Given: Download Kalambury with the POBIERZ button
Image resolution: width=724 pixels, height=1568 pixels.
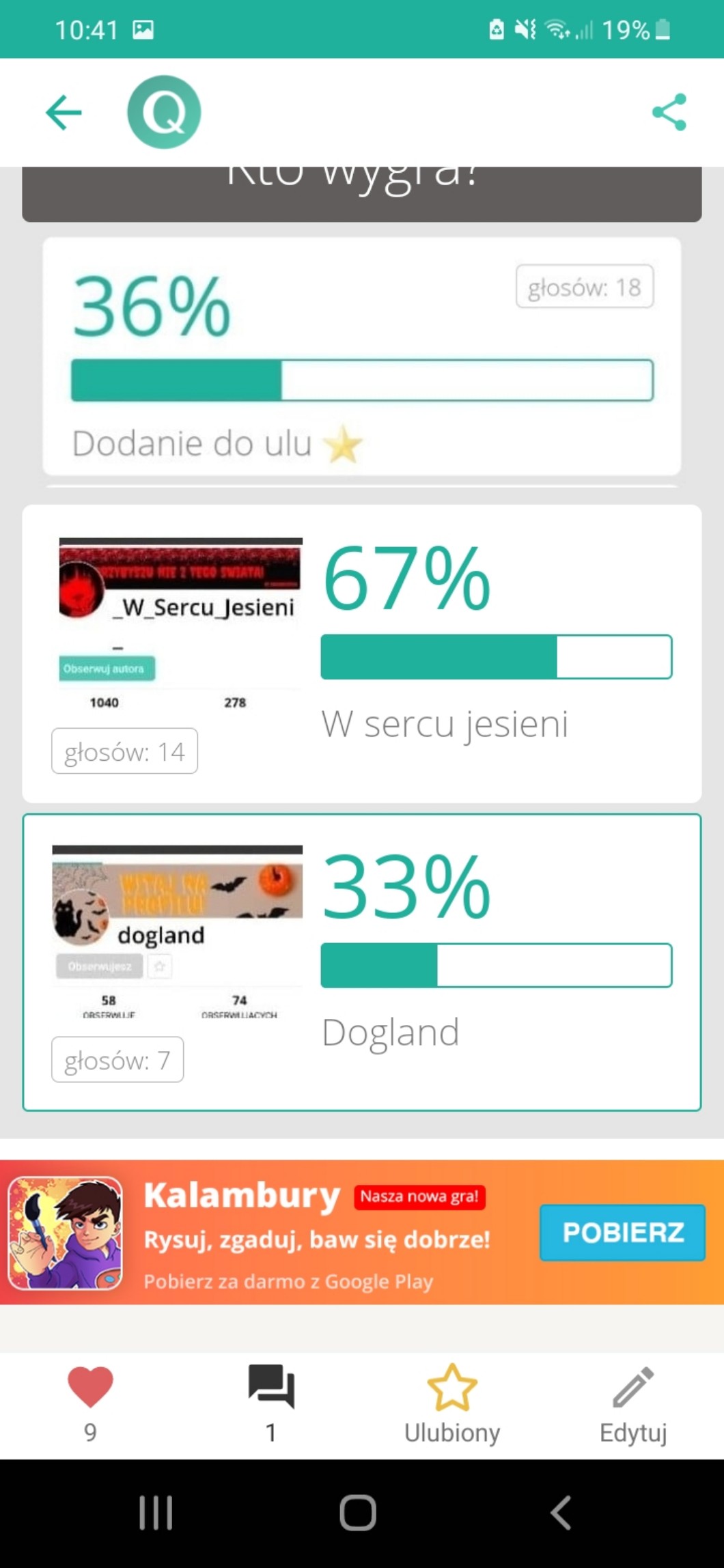Looking at the screenshot, I should (622, 1233).
